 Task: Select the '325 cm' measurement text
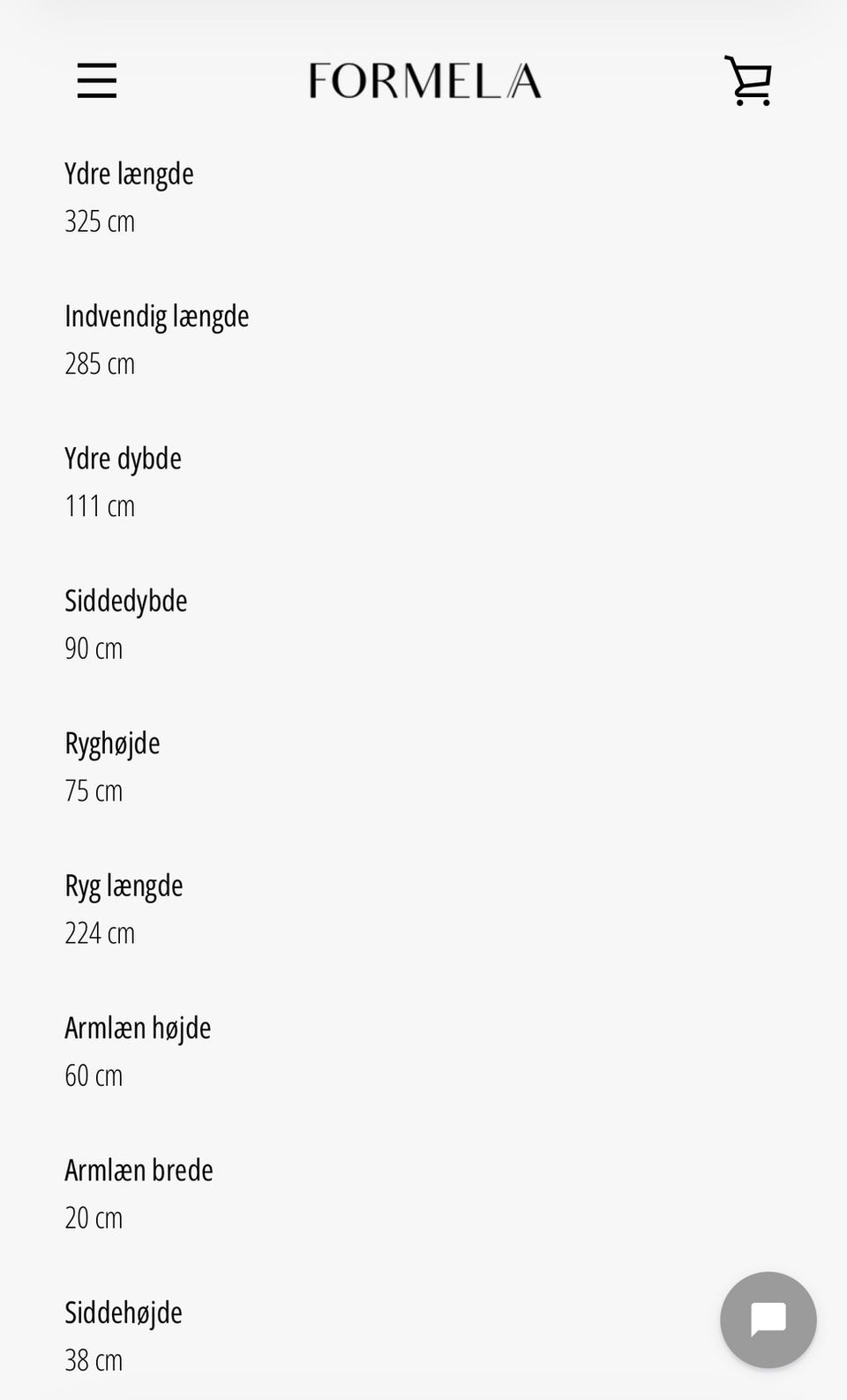tap(100, 221)
